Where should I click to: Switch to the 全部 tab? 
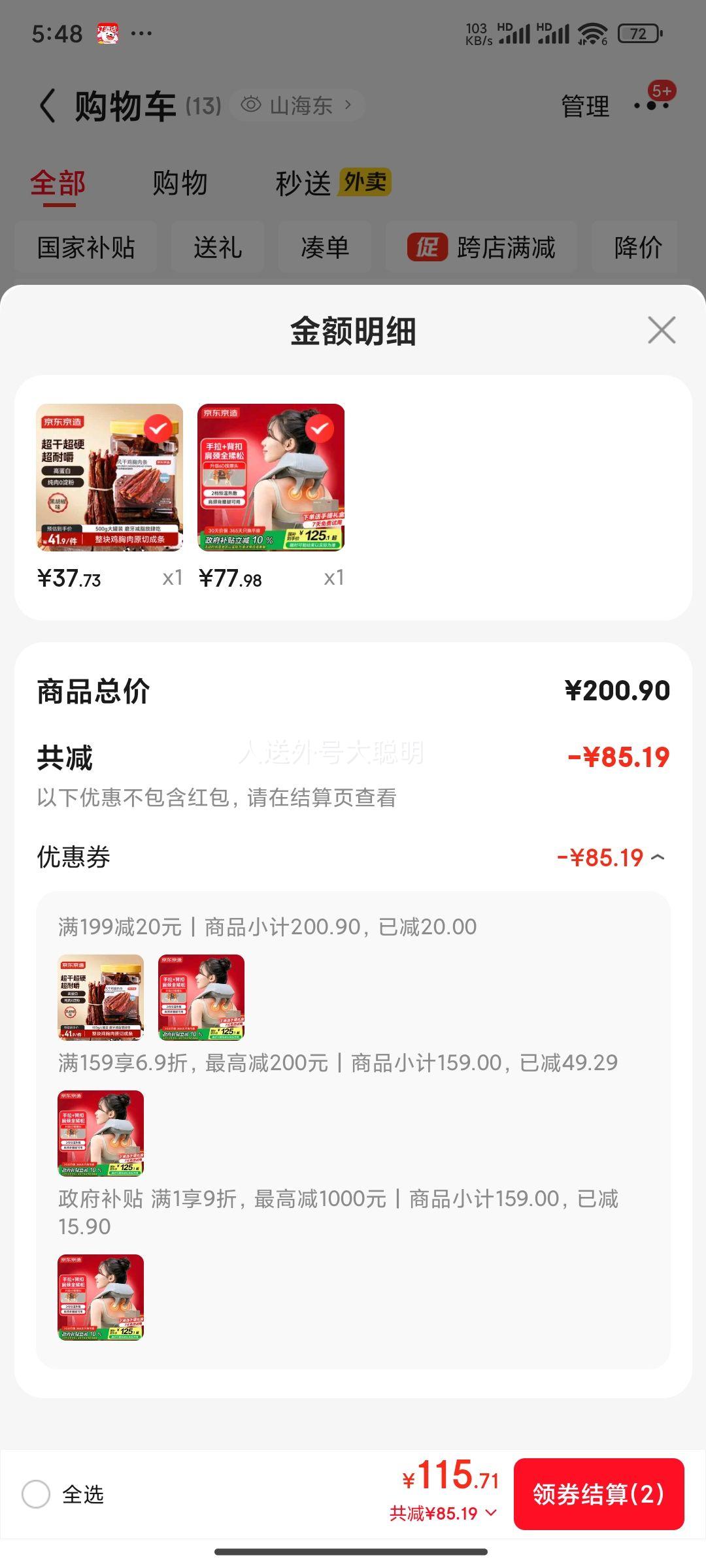[x=58, y=184]
